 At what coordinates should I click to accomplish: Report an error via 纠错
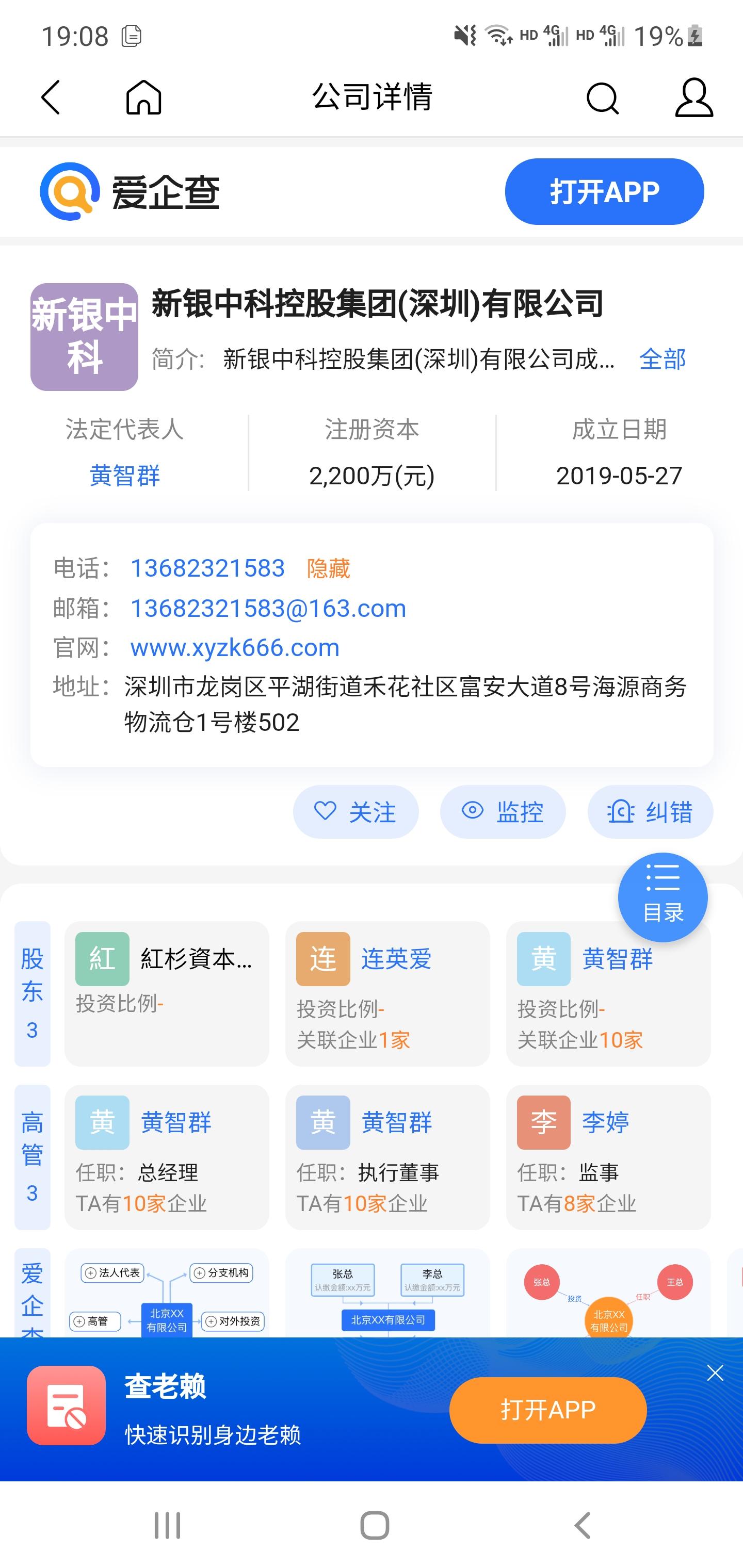(650, 811)
